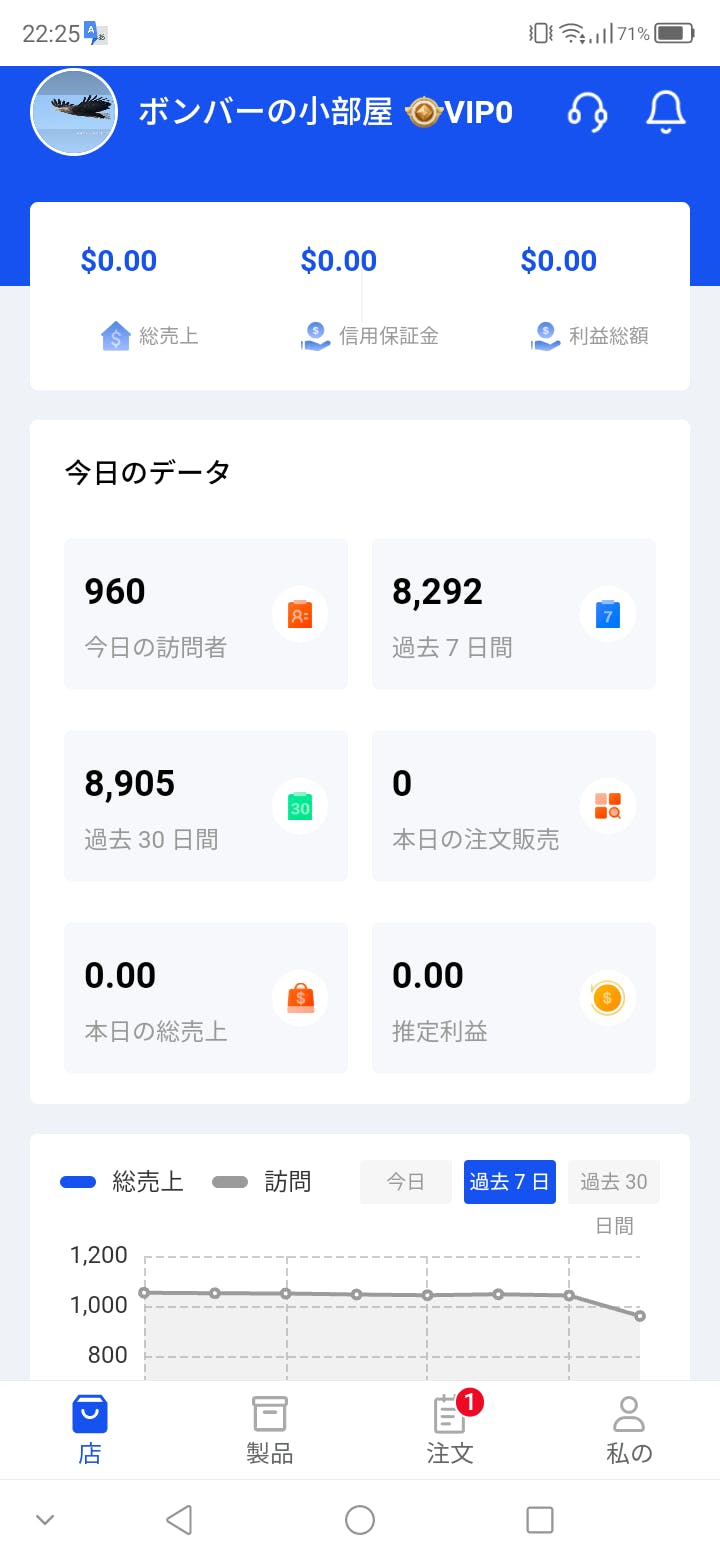
Task: Go to the 注文 orders tab
Action: (x=450, y=1430)
